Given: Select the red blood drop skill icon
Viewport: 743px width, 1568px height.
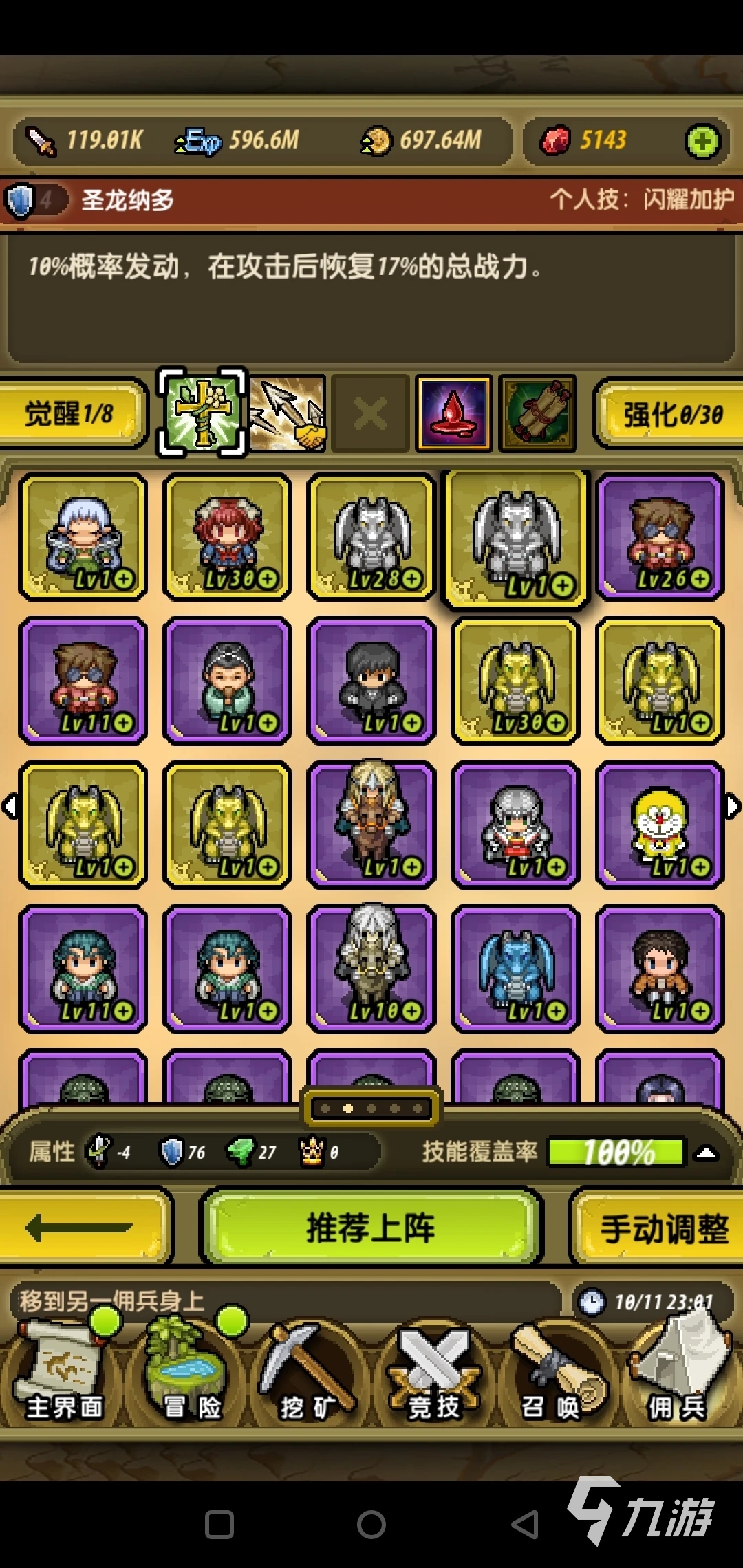Looking at the screenshot, I should pyautogui.click(x=453, y=413).
